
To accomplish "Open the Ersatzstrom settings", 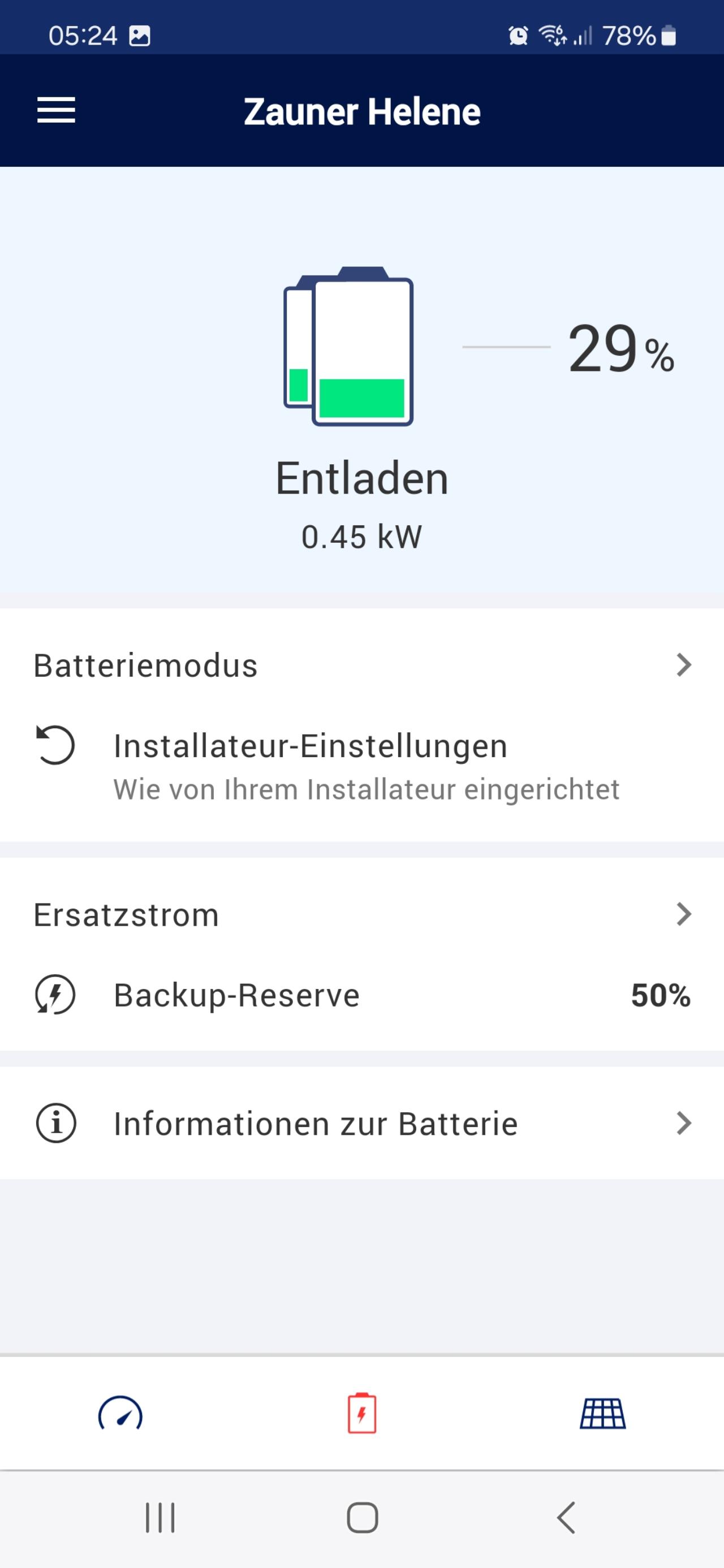I will (361, 914).
